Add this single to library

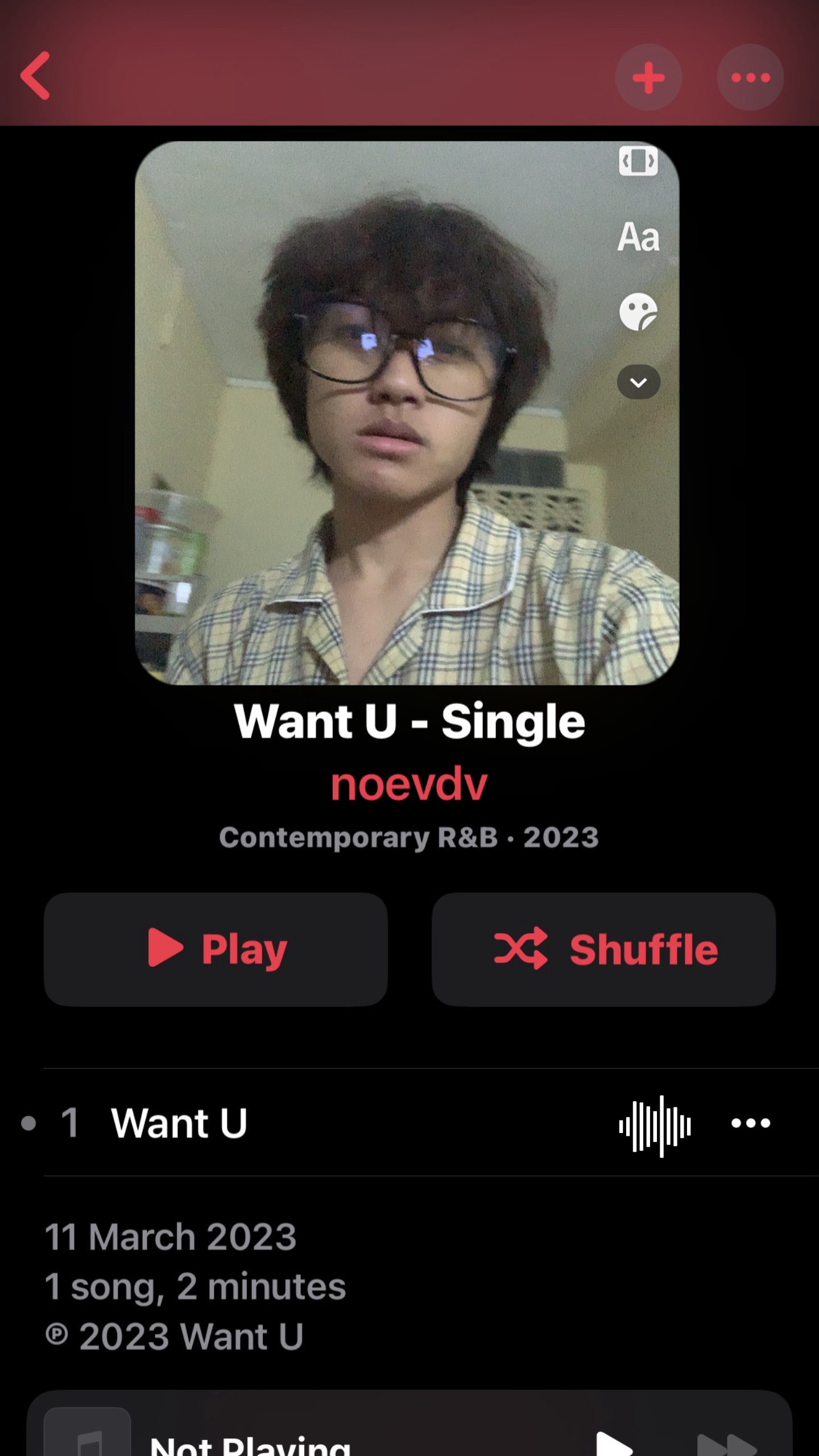click(648, 77)
